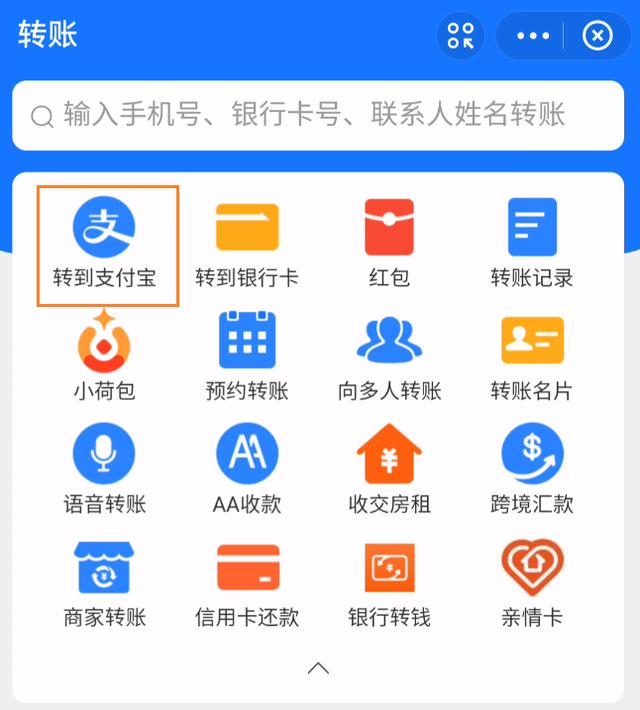Select 转到银行卡
This screenshot has width=640, height=710.
click(247, 244)
